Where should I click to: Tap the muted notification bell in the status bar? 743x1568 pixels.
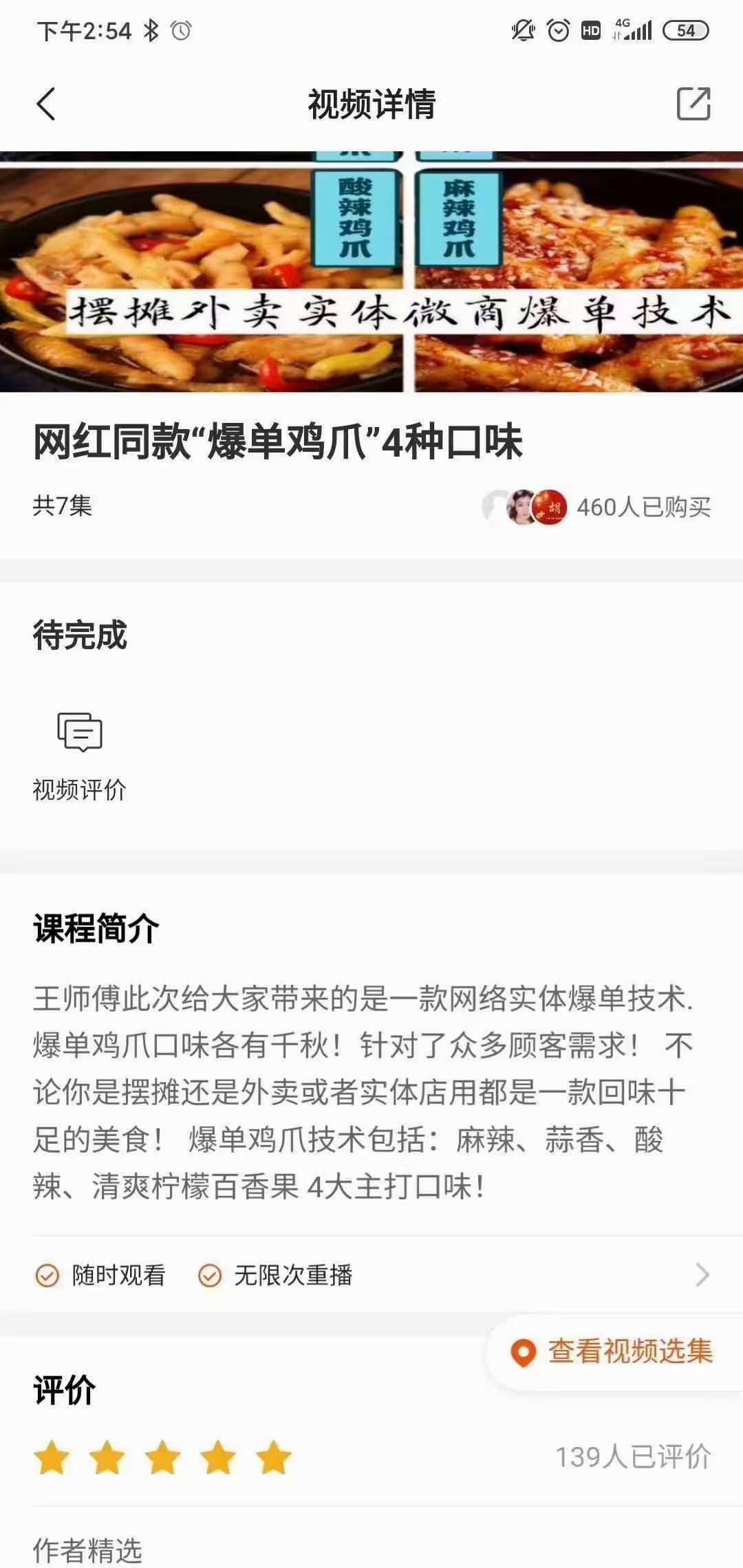click(522, 30)
